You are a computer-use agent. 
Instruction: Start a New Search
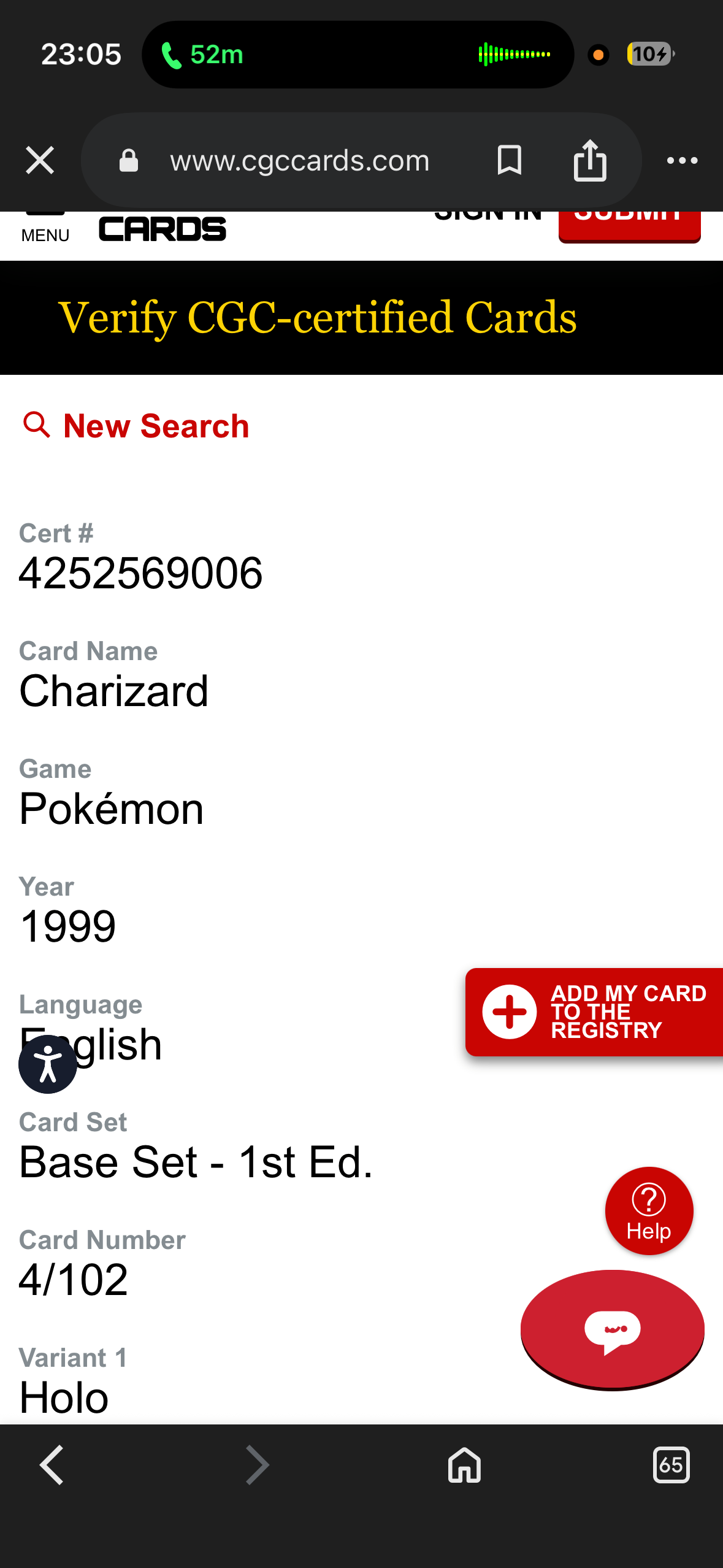[x=156, y=425]
